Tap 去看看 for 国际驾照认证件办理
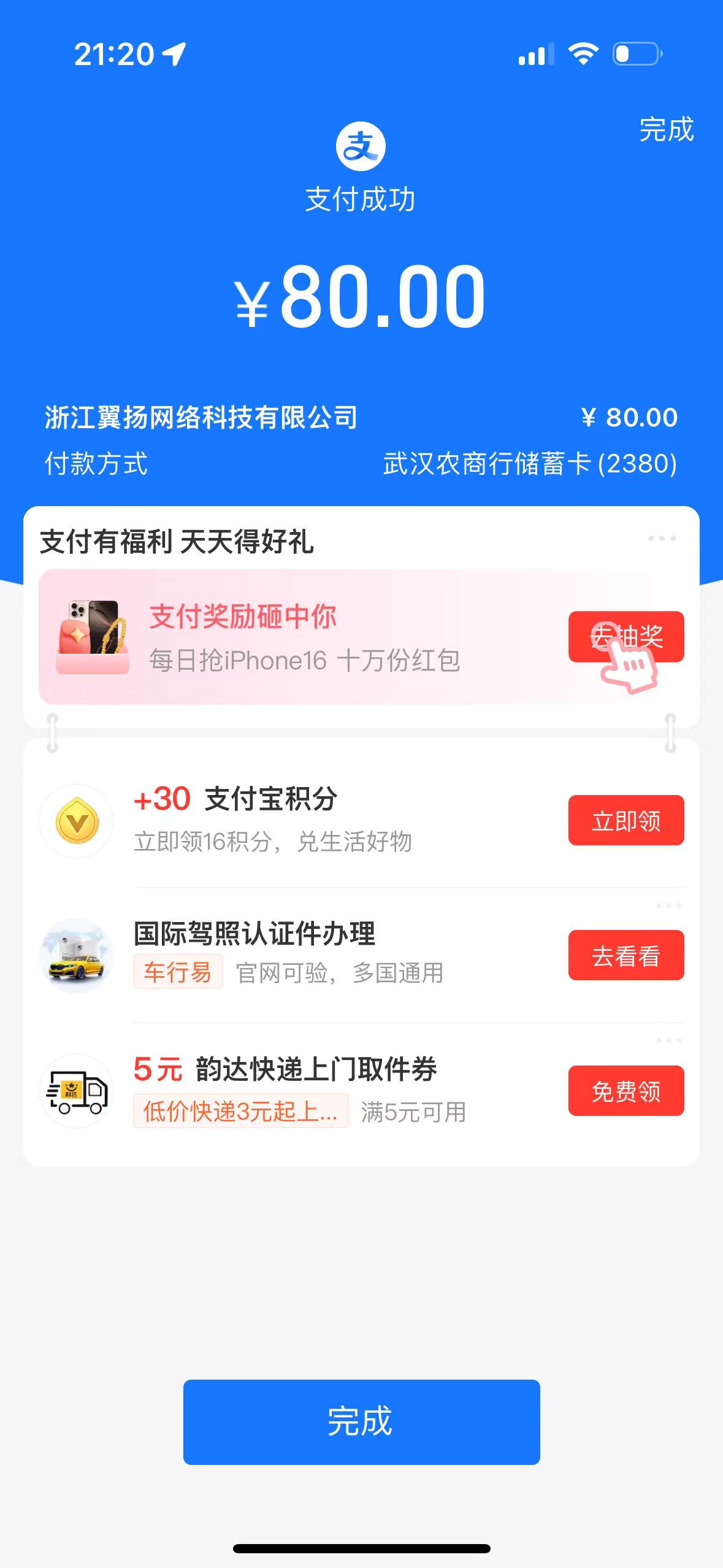Viewport: 723px width, 1568px height. pyautogui.click(x=625, y=955)
